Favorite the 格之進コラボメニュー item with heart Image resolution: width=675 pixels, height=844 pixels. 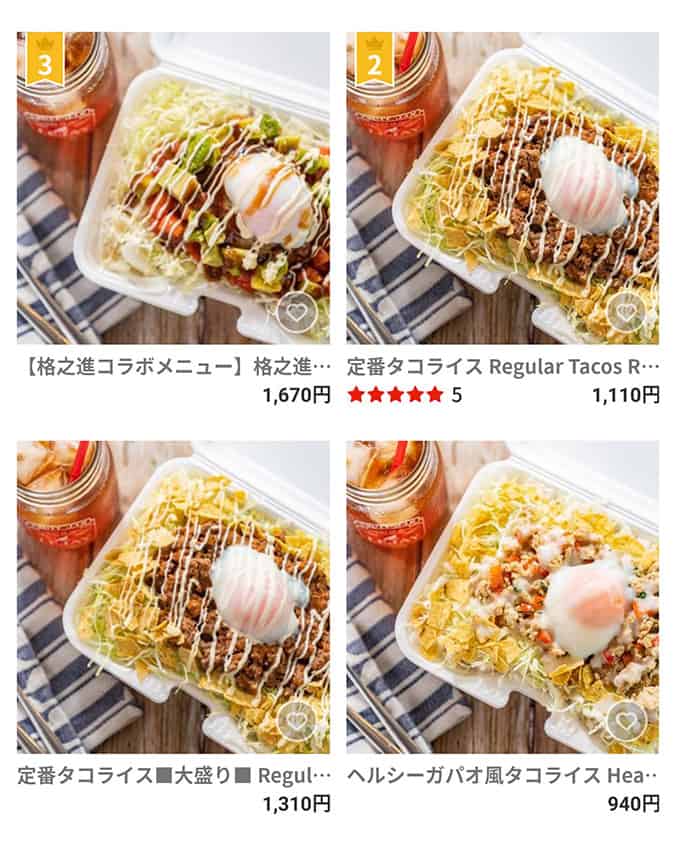coord(297,312)
